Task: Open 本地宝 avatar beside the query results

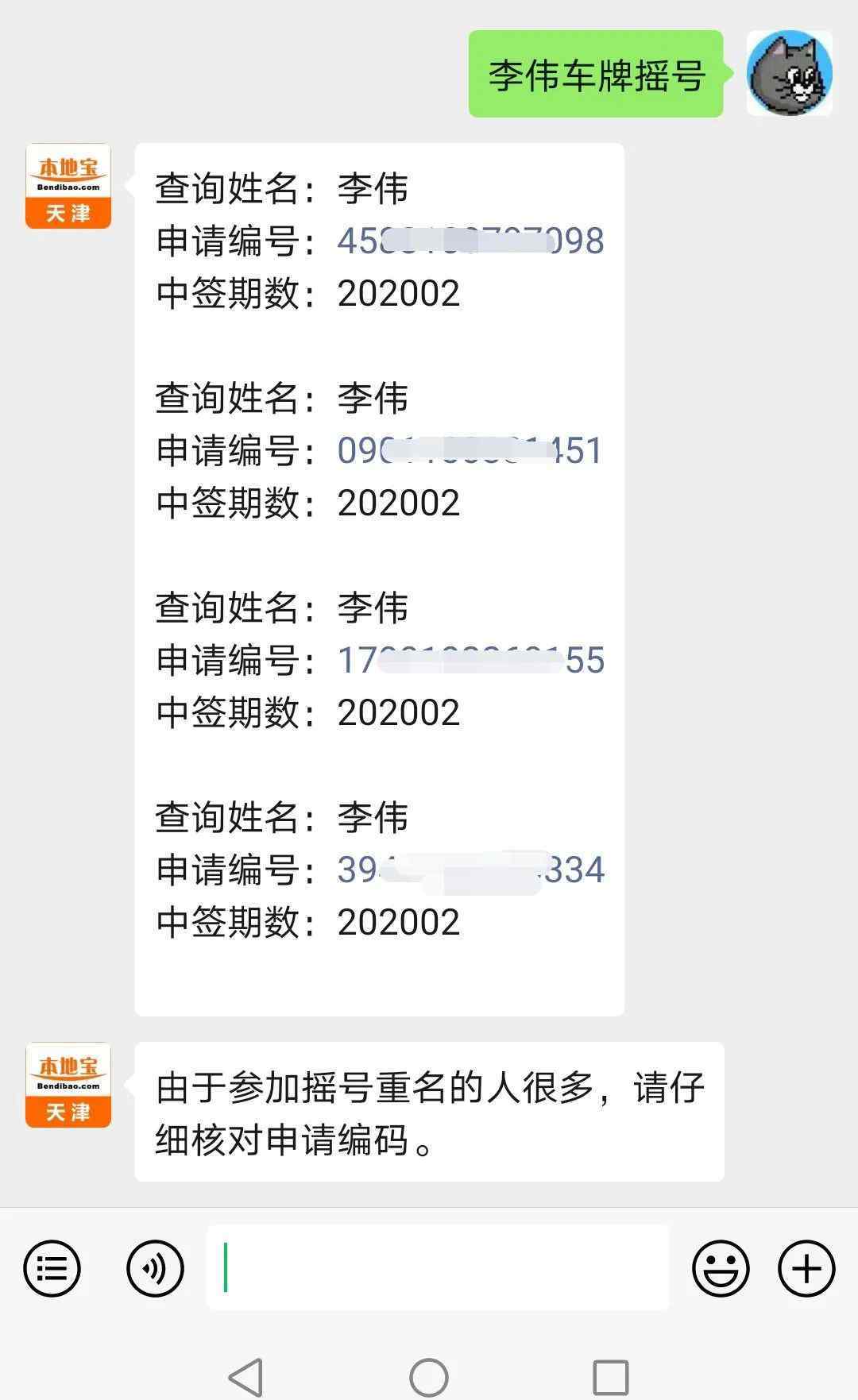Action: pos(68,186)
